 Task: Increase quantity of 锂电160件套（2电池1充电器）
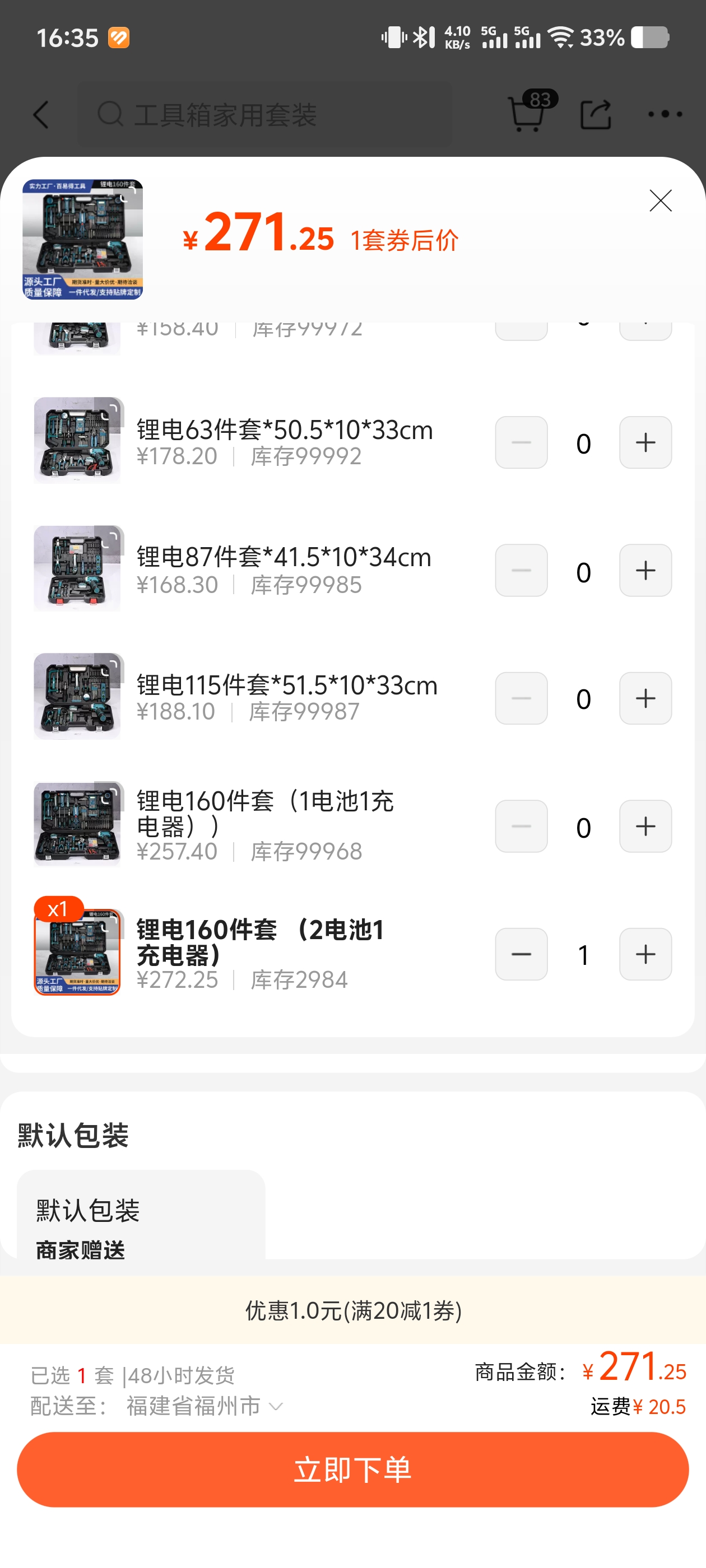pyautogui.click(x=645, y=954)
